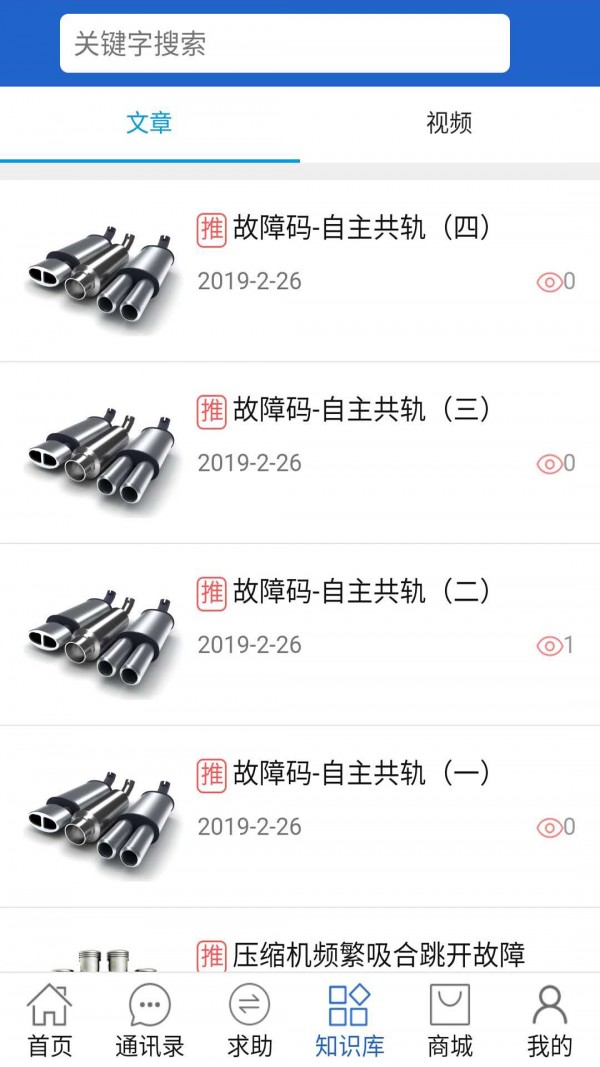Open the 商城 shop tab

pos(450,1021)
